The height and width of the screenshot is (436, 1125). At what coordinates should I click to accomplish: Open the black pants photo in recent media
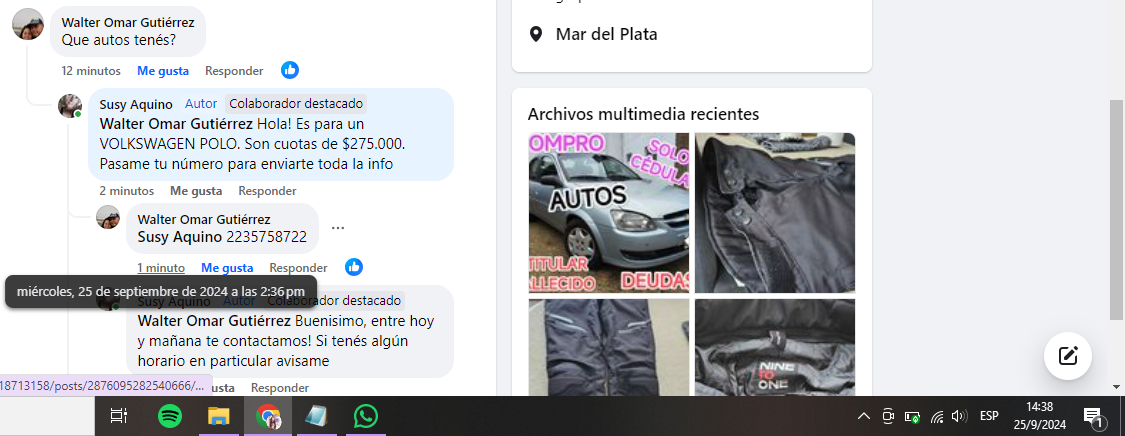coord(608,346)
